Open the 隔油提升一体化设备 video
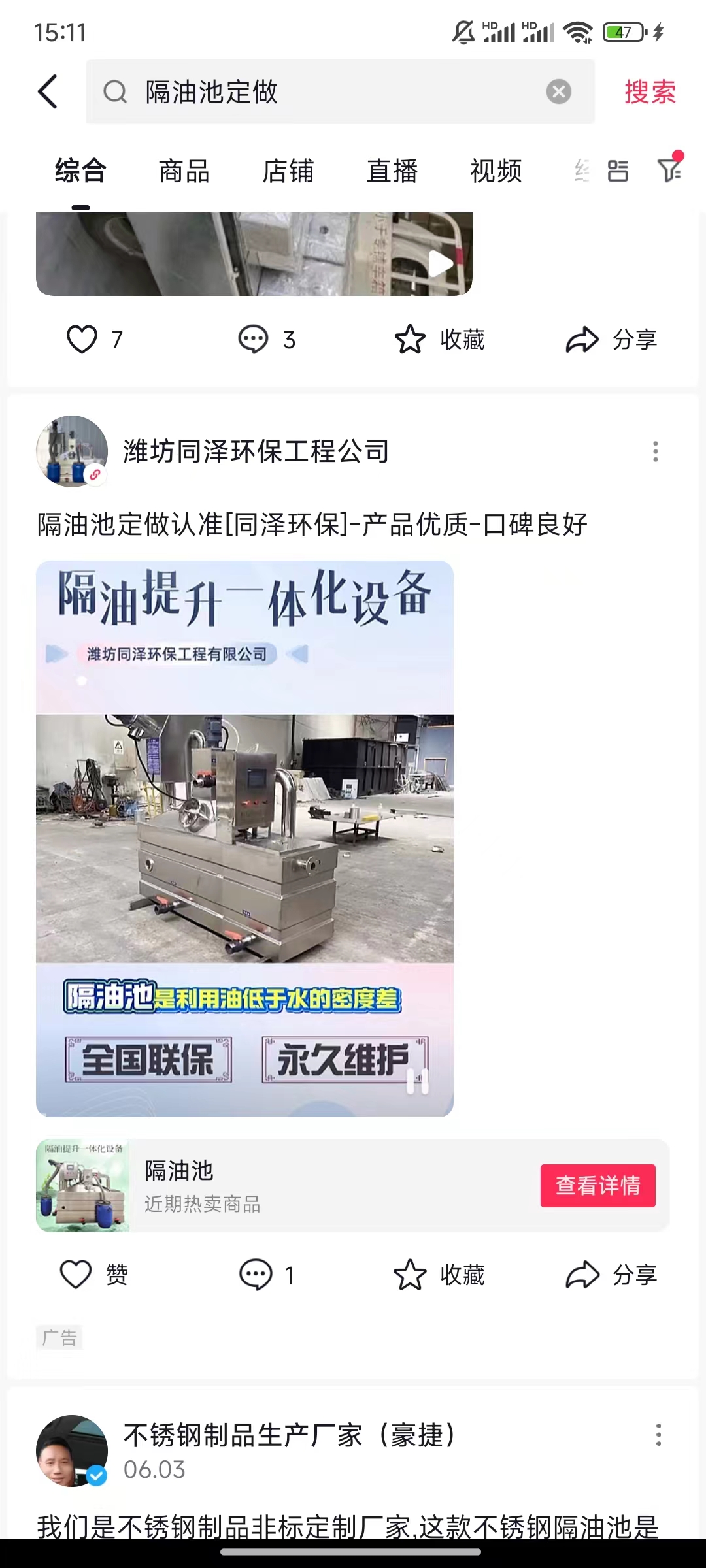706x1568 pixels. [x=244, y=838]
